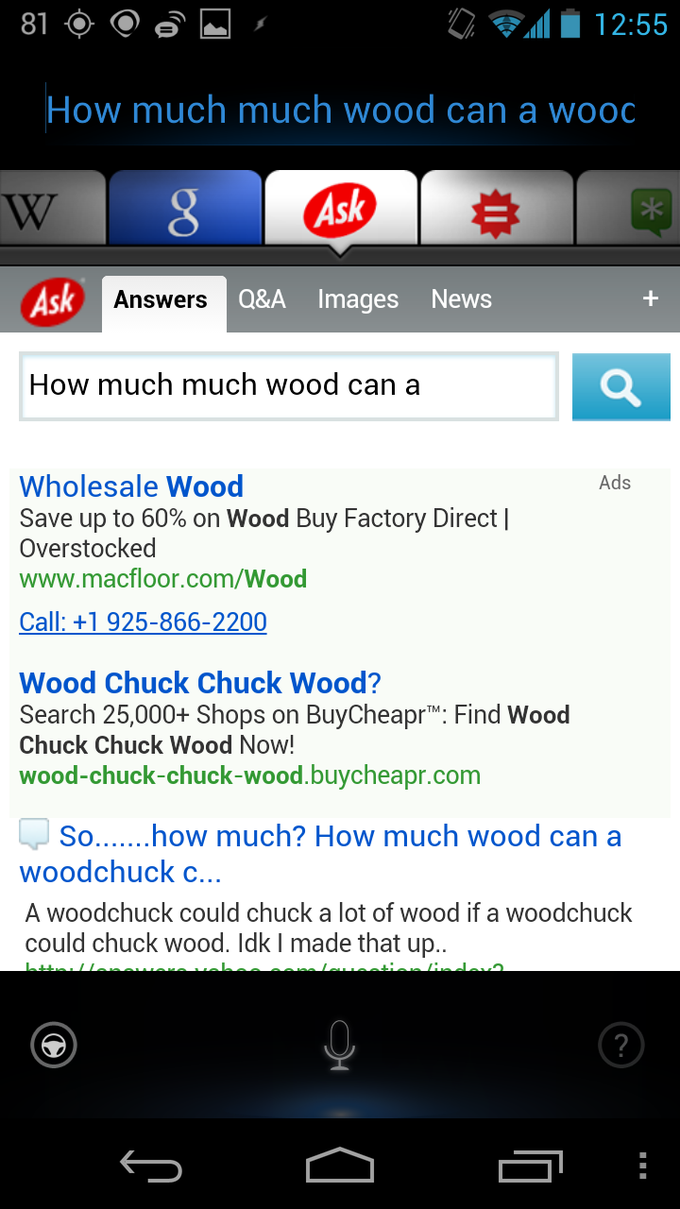The width and height of the screenshot is (680, 1209).
Task: Call +1 925-866-2200 link
Action: 143,622
